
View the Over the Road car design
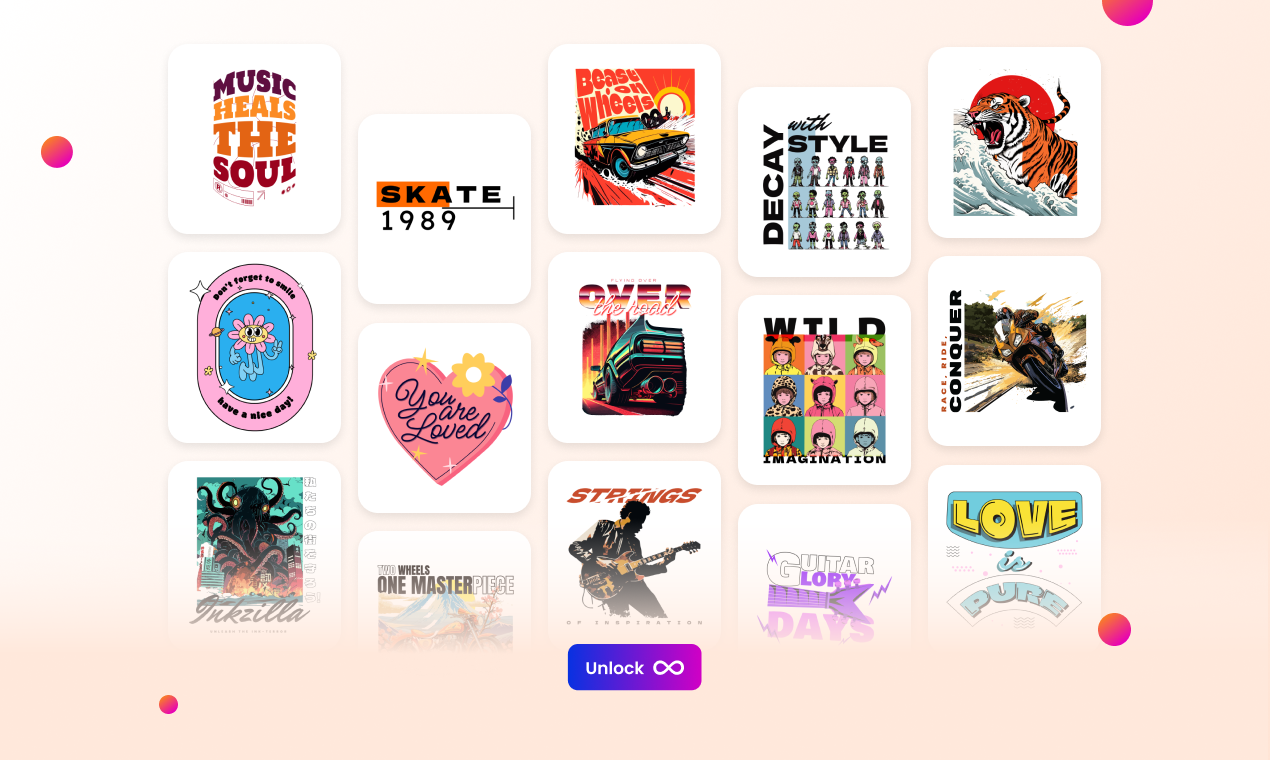click(x=634, y=347)
